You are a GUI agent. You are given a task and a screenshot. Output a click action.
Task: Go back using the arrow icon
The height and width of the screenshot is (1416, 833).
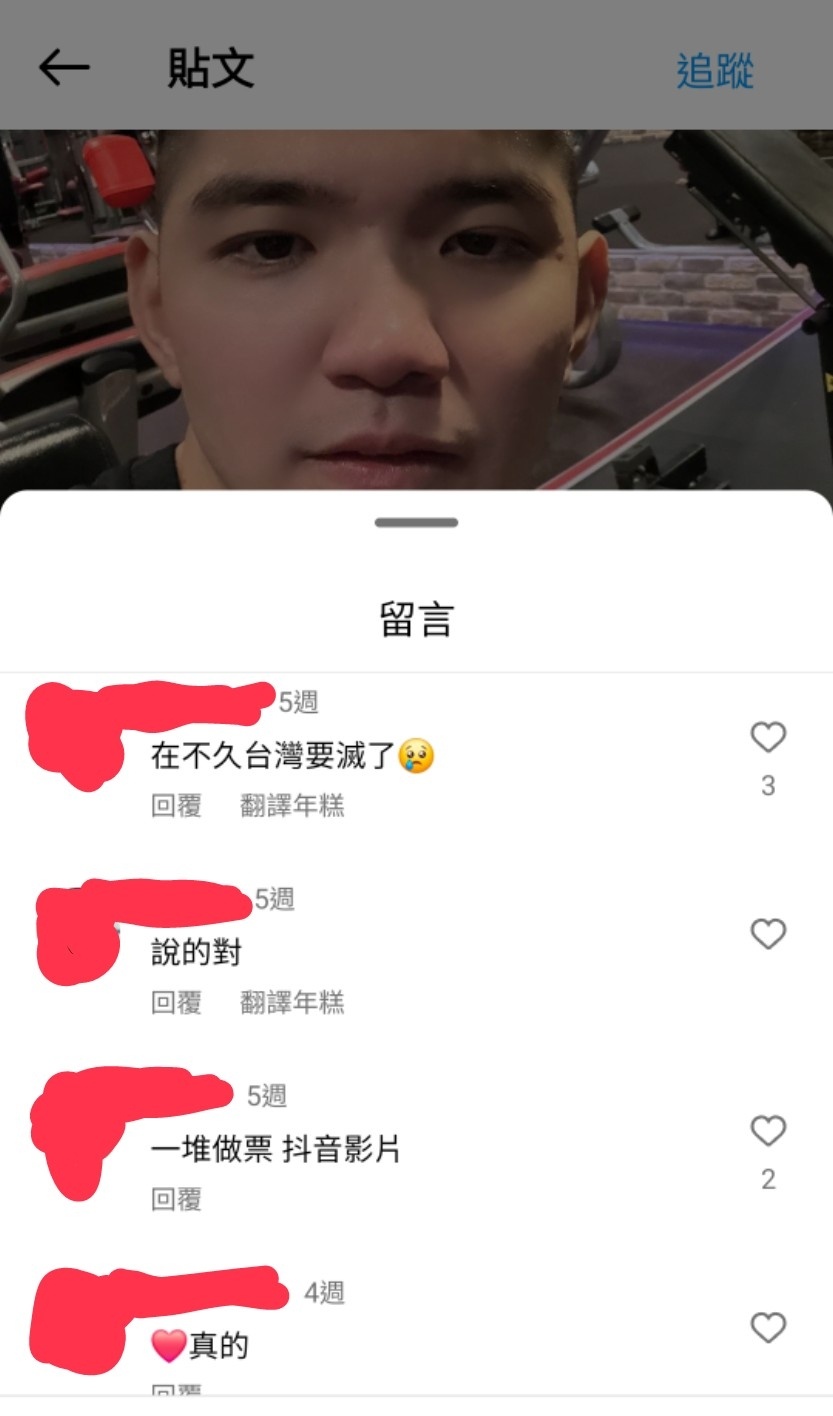click(x=64, y=68)
